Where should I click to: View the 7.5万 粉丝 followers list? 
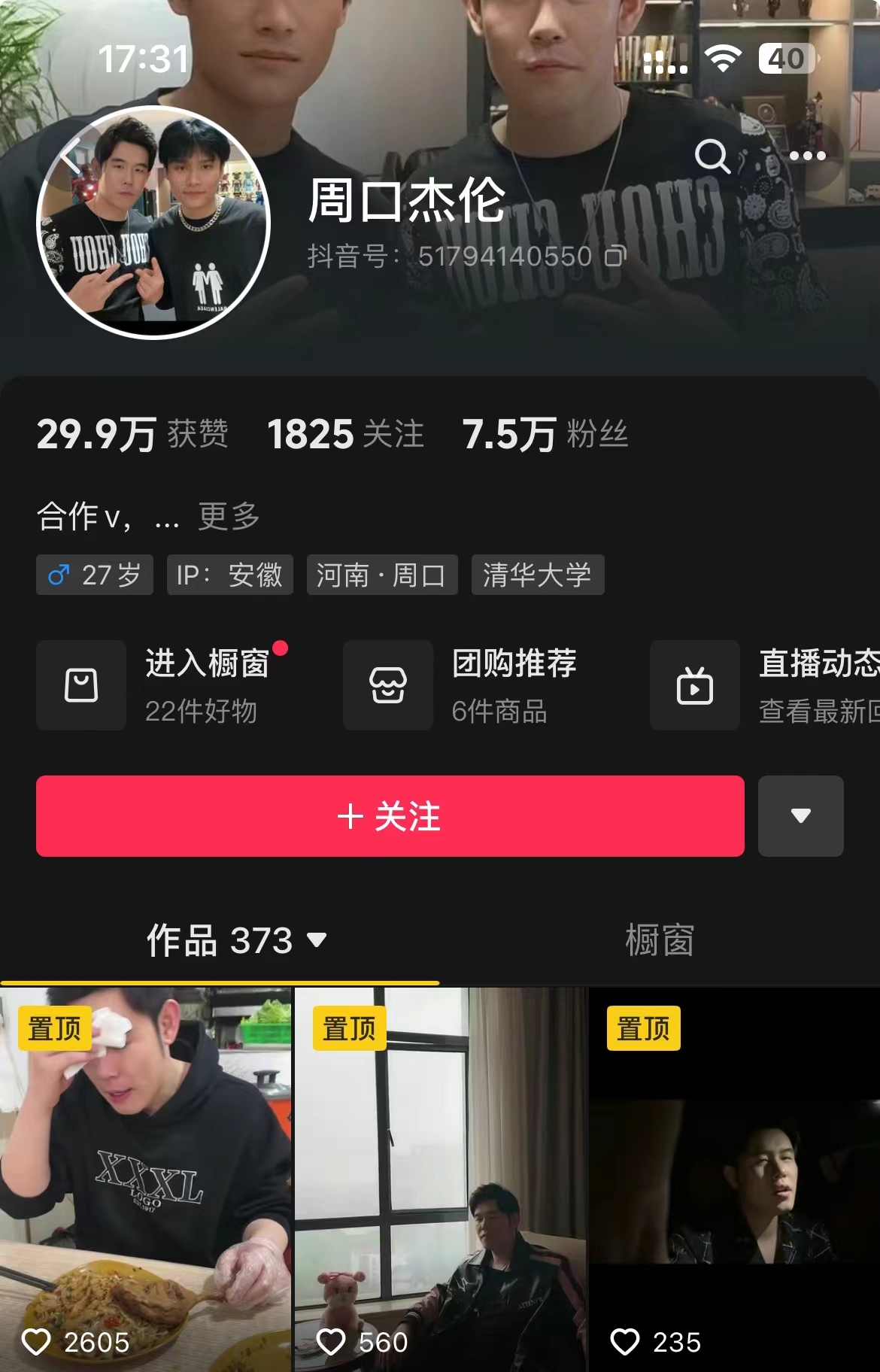click(x=545, y=434)
